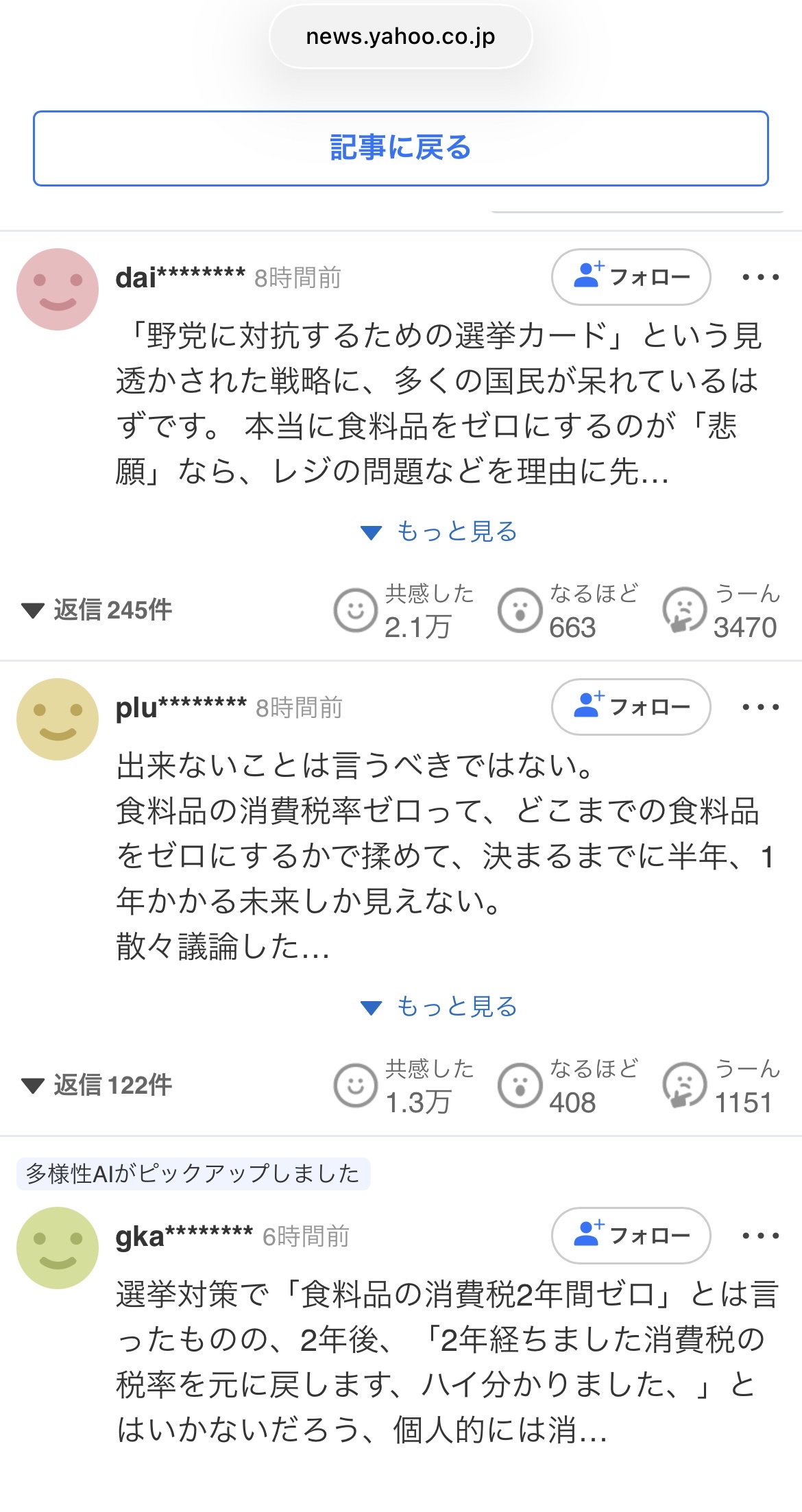
Task: Show the 245 replies to dai's comment
Action: tap(97, 610)
